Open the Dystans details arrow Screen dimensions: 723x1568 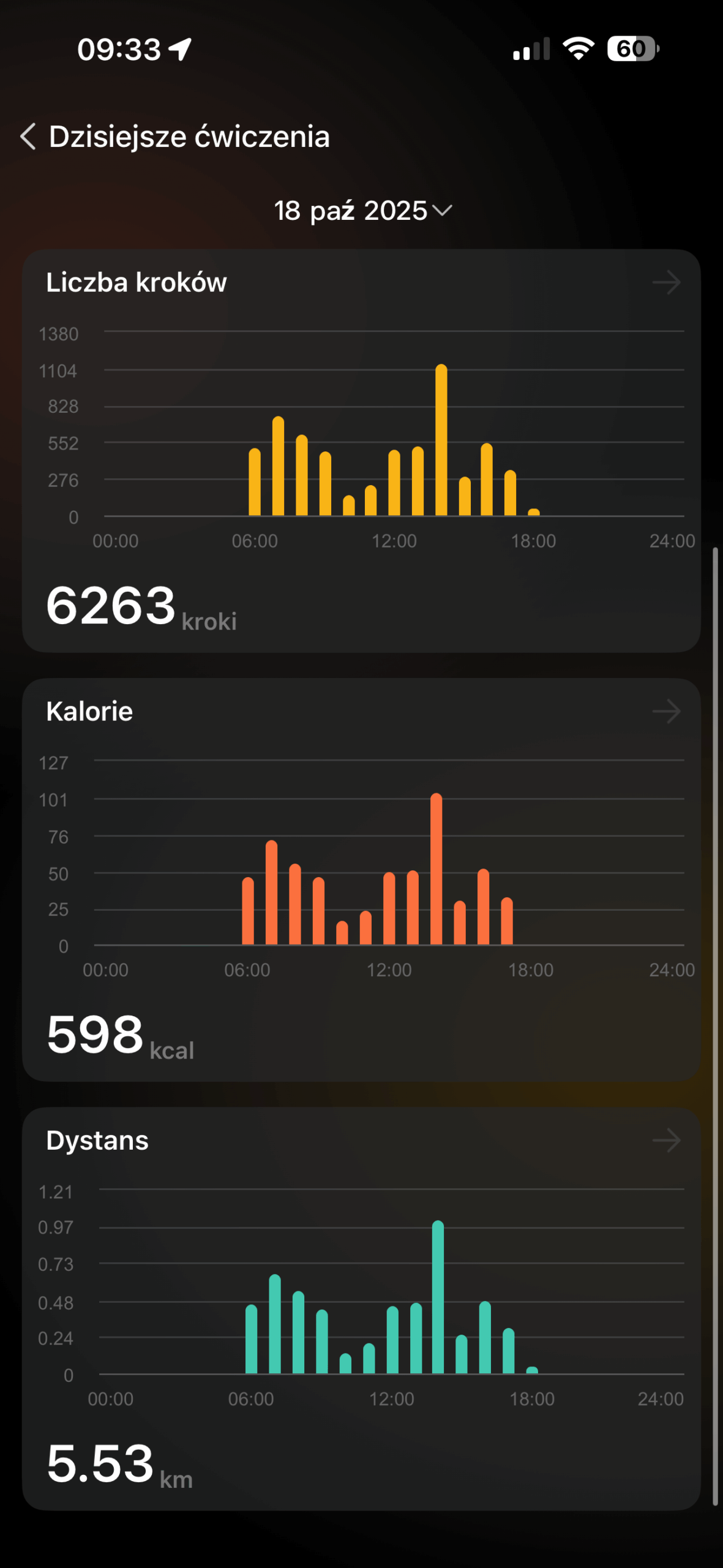coord(666,1140)
